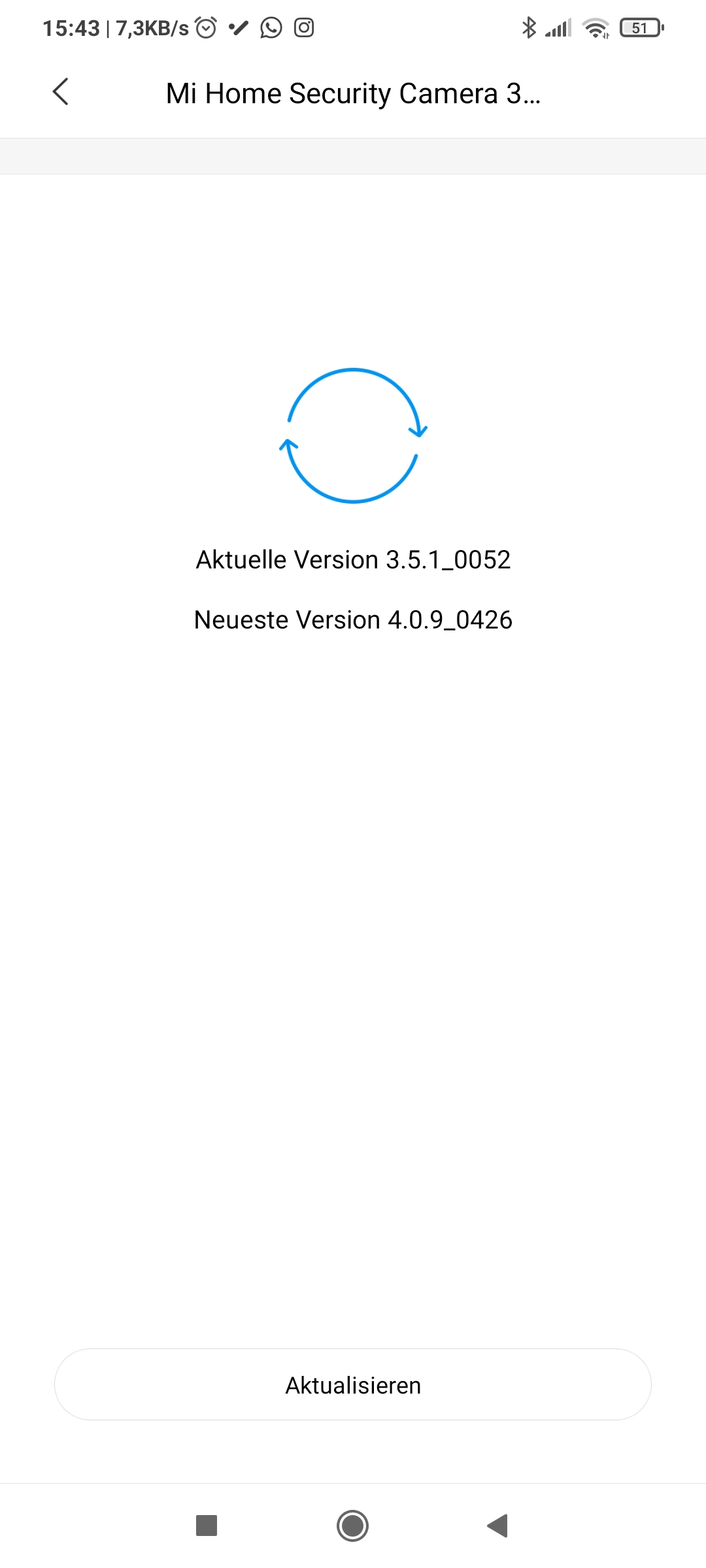The image size is (706, 1568).
Task: Tap the system back triangle
Action: pyautogui.click(x=498, y=1526)
